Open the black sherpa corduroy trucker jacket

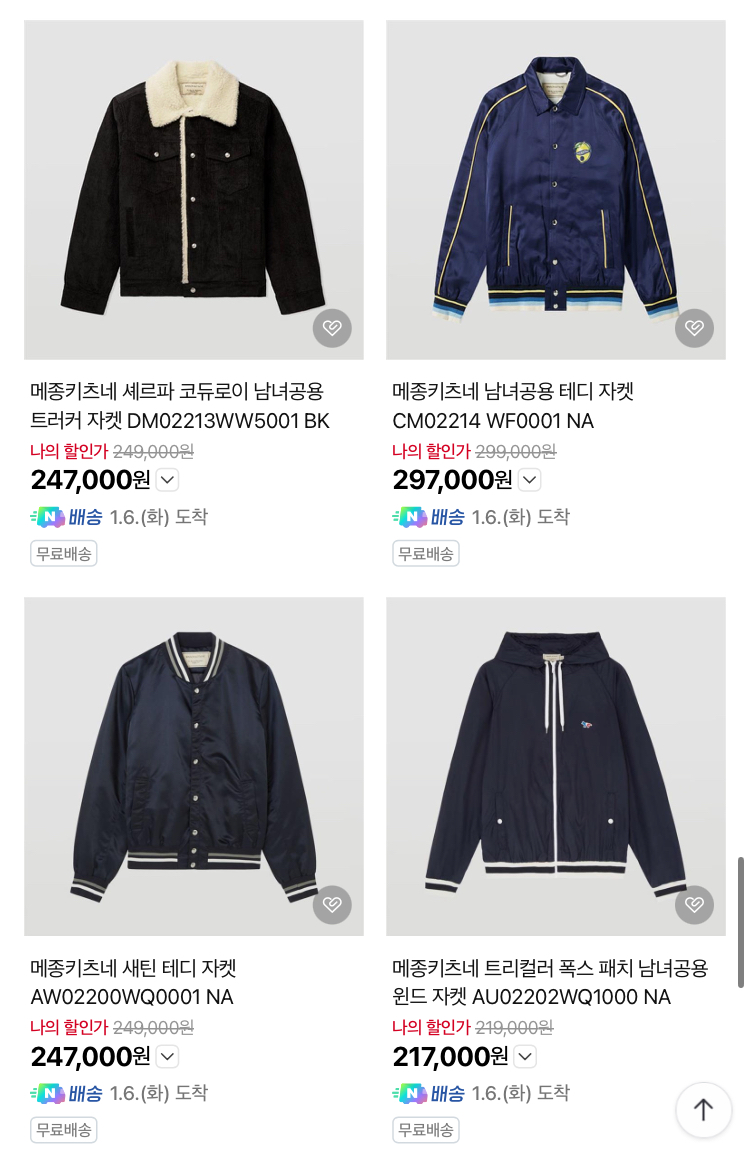coord(193,190)
